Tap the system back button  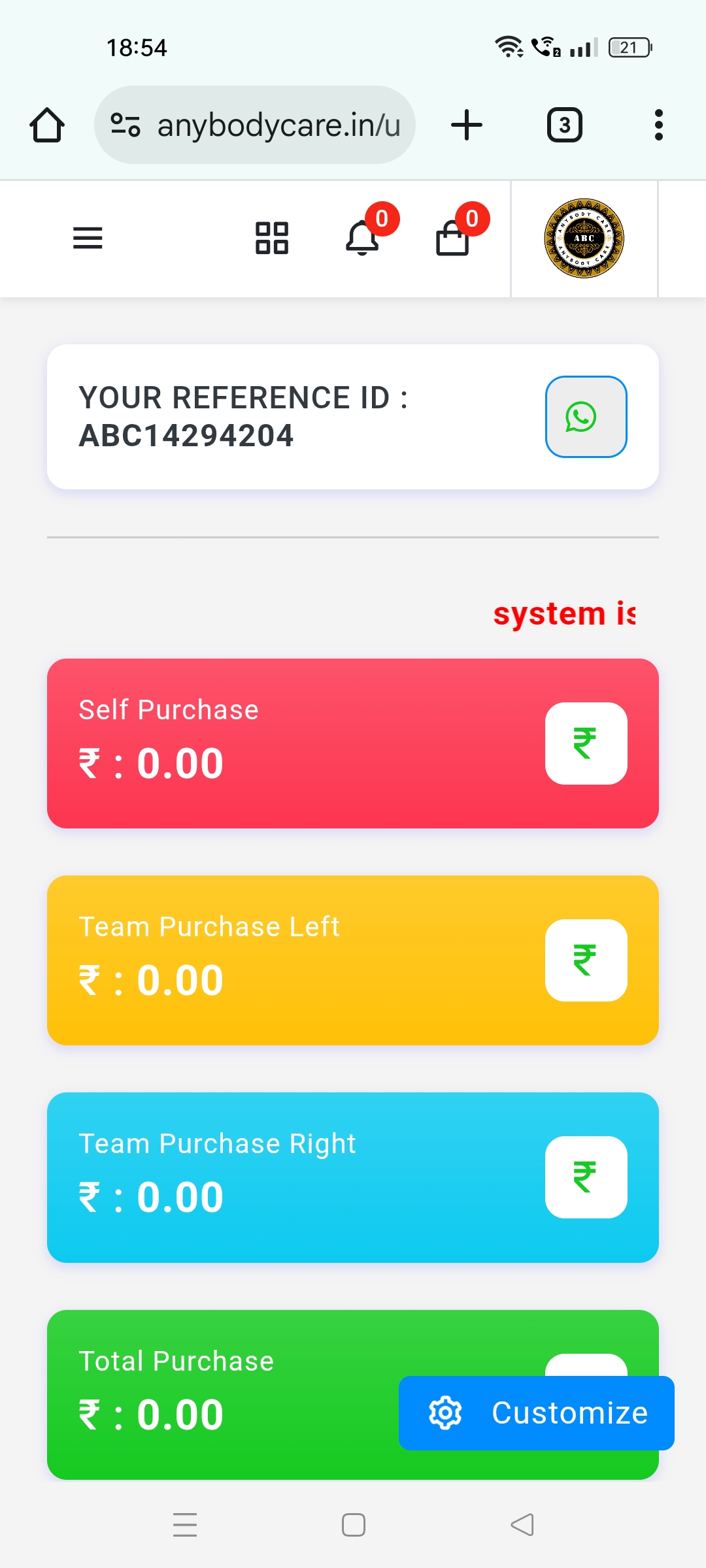pyautogui.click(x=522, y=1525)
